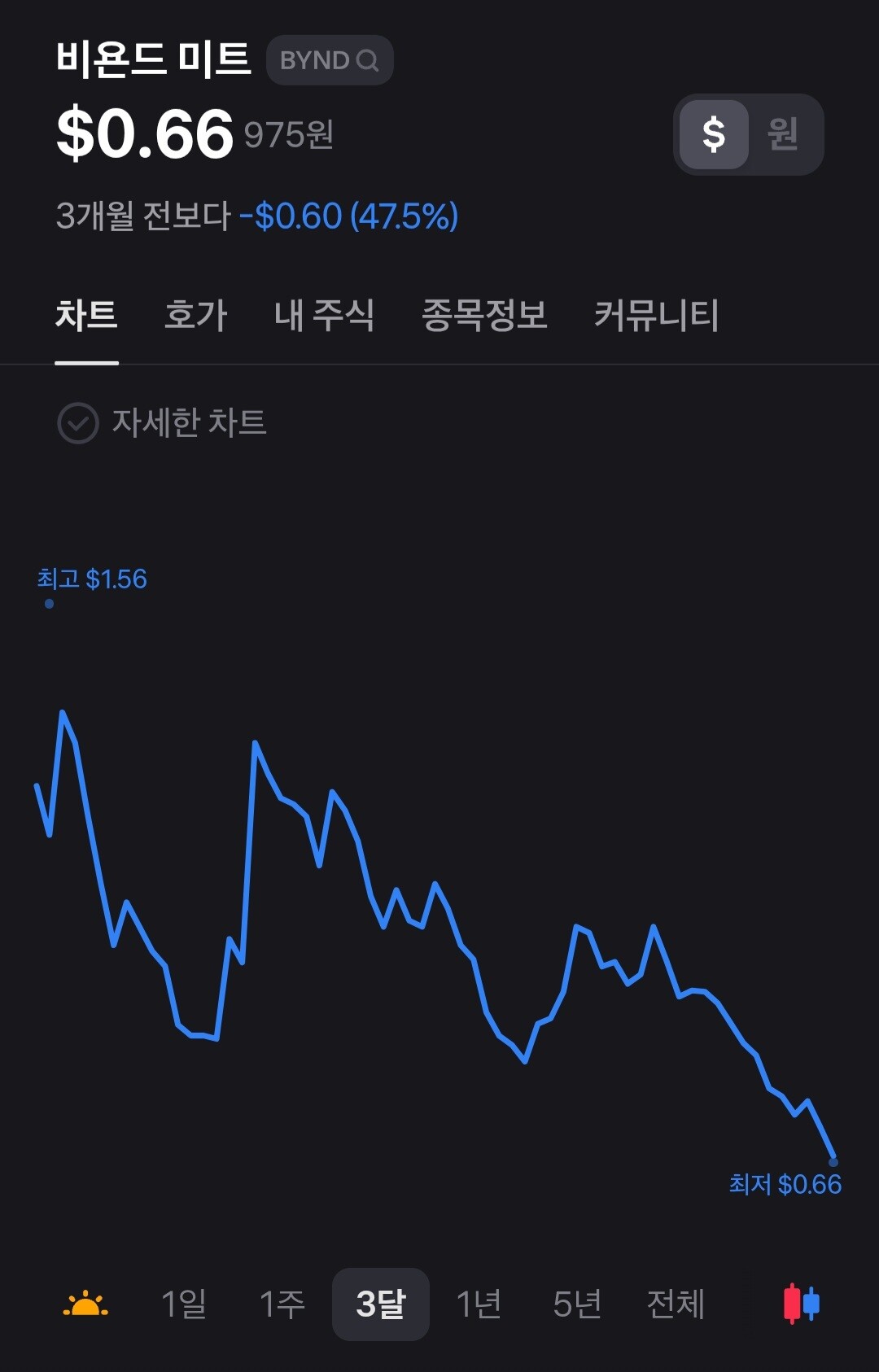The height and width of the screenshot is (1372, 879).
Task: Show the 전체 chart range
Action: (676, 1304)
